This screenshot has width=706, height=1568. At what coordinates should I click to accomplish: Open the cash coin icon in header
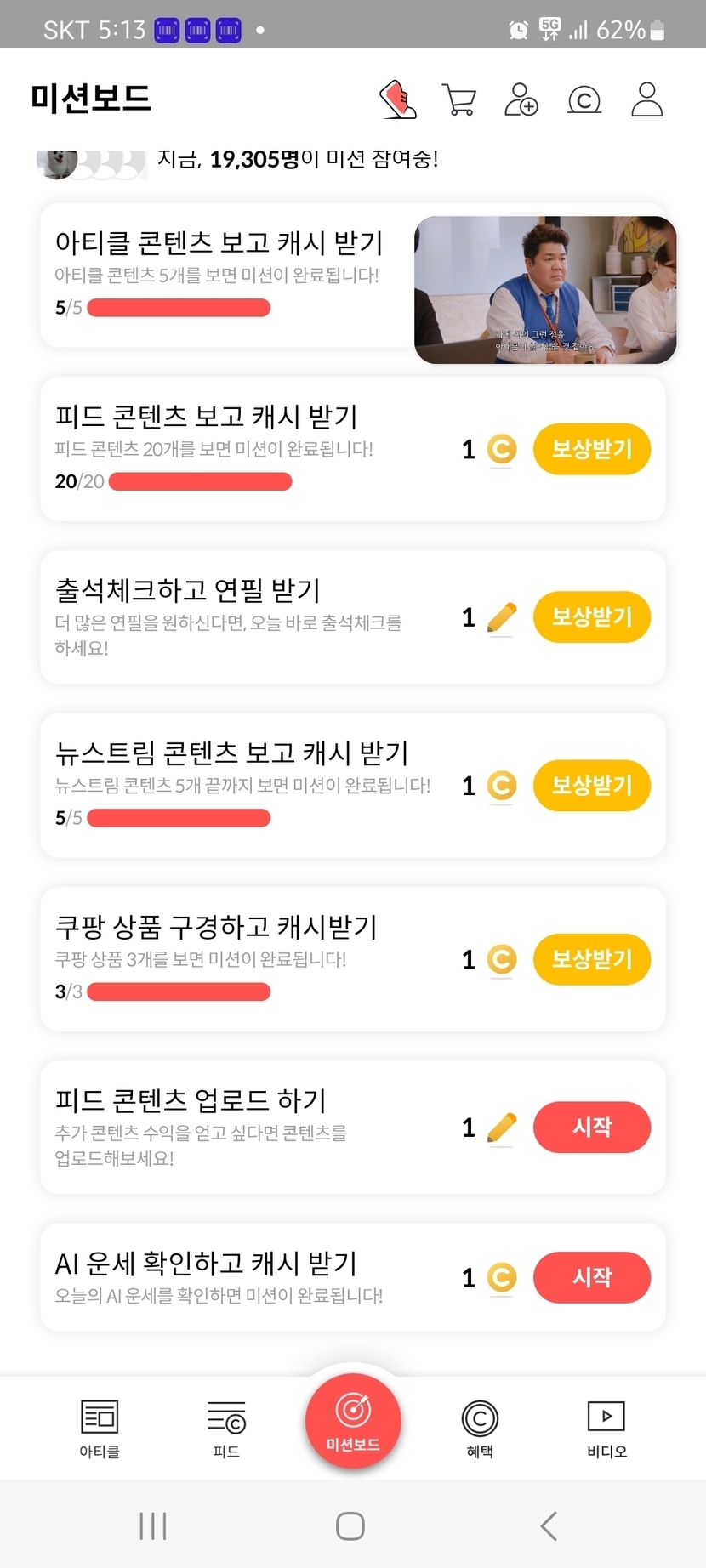pos(584,100)
